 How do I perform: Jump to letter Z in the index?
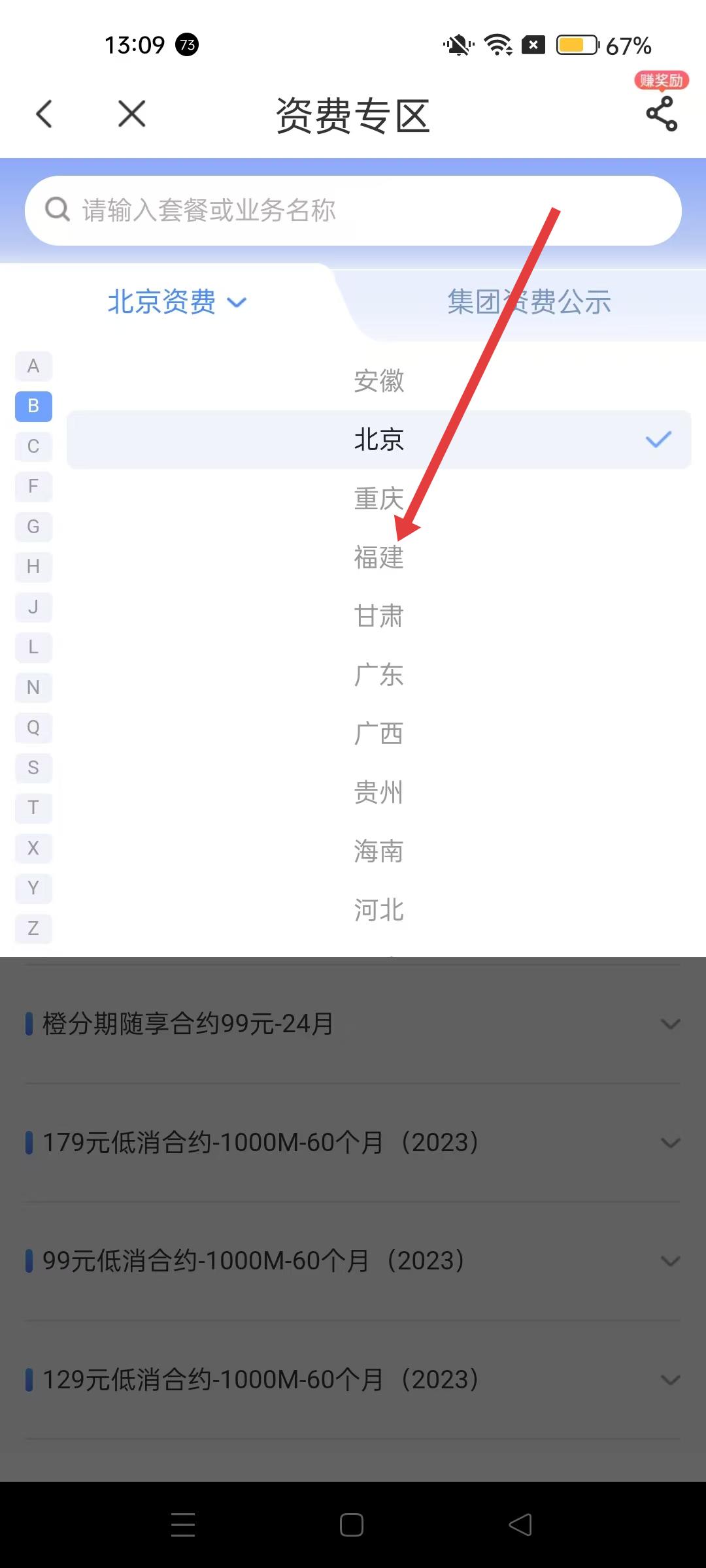33,928
